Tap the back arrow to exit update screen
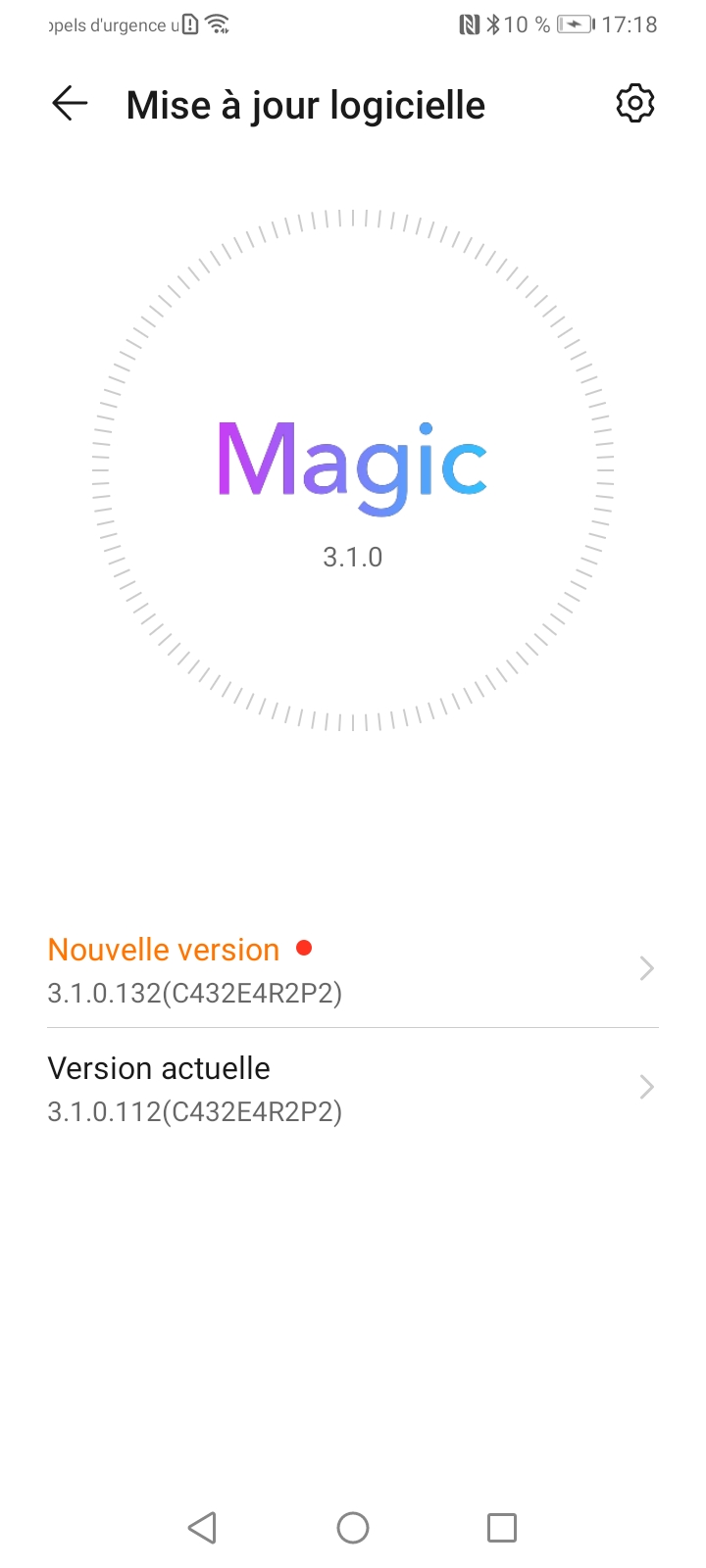706x1568 pixels. (69, 103)
